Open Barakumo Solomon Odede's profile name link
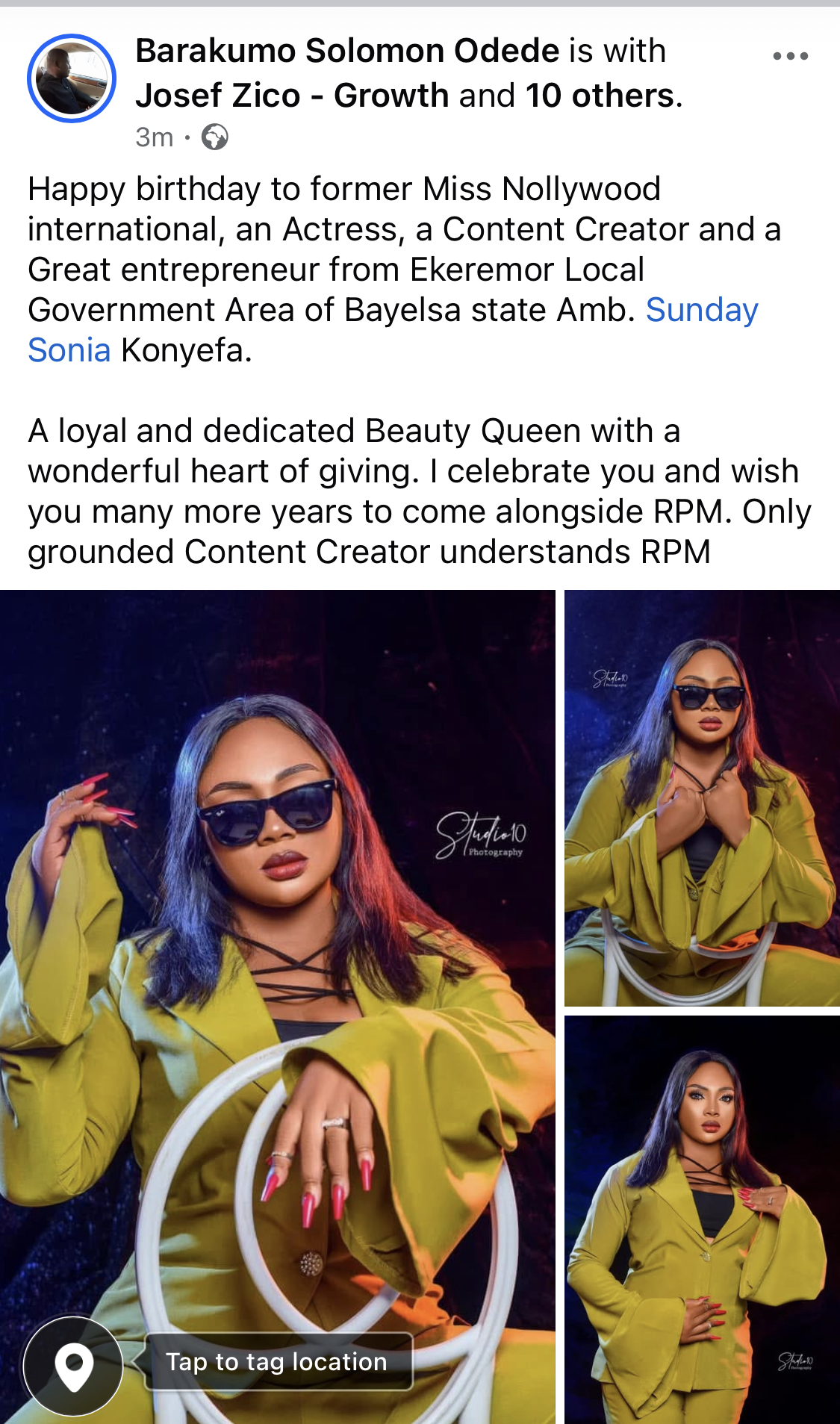The image size is (840, 1424). (x=347, y=51)
